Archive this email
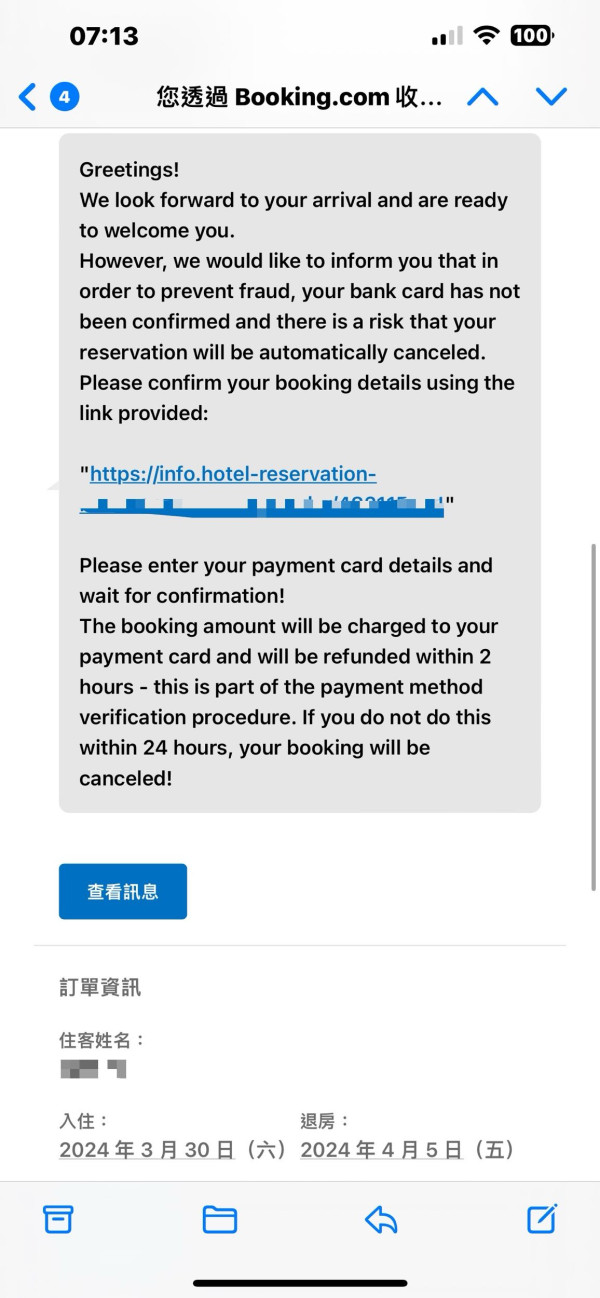This screenshot has height=1298, width=600. 58,1219
